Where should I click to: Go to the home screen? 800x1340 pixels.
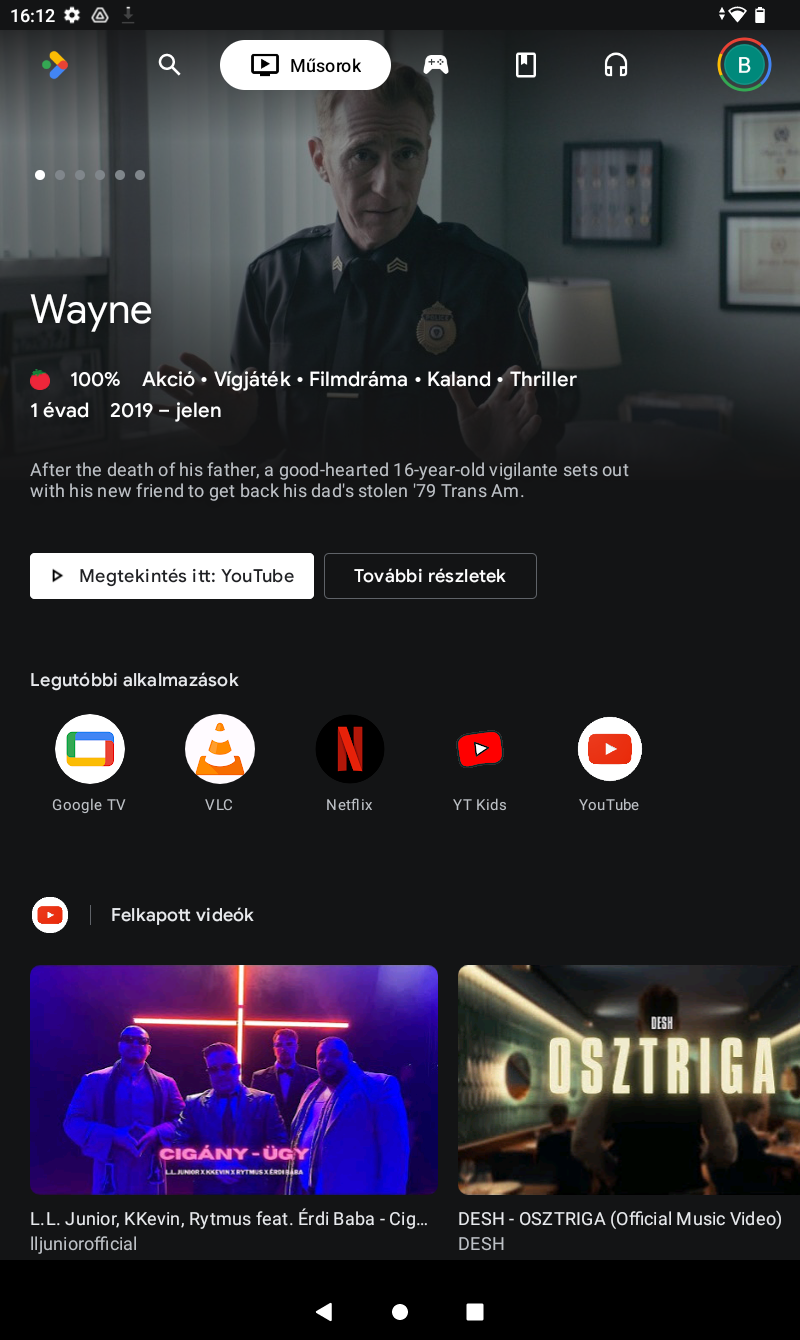click(400, 1311)
